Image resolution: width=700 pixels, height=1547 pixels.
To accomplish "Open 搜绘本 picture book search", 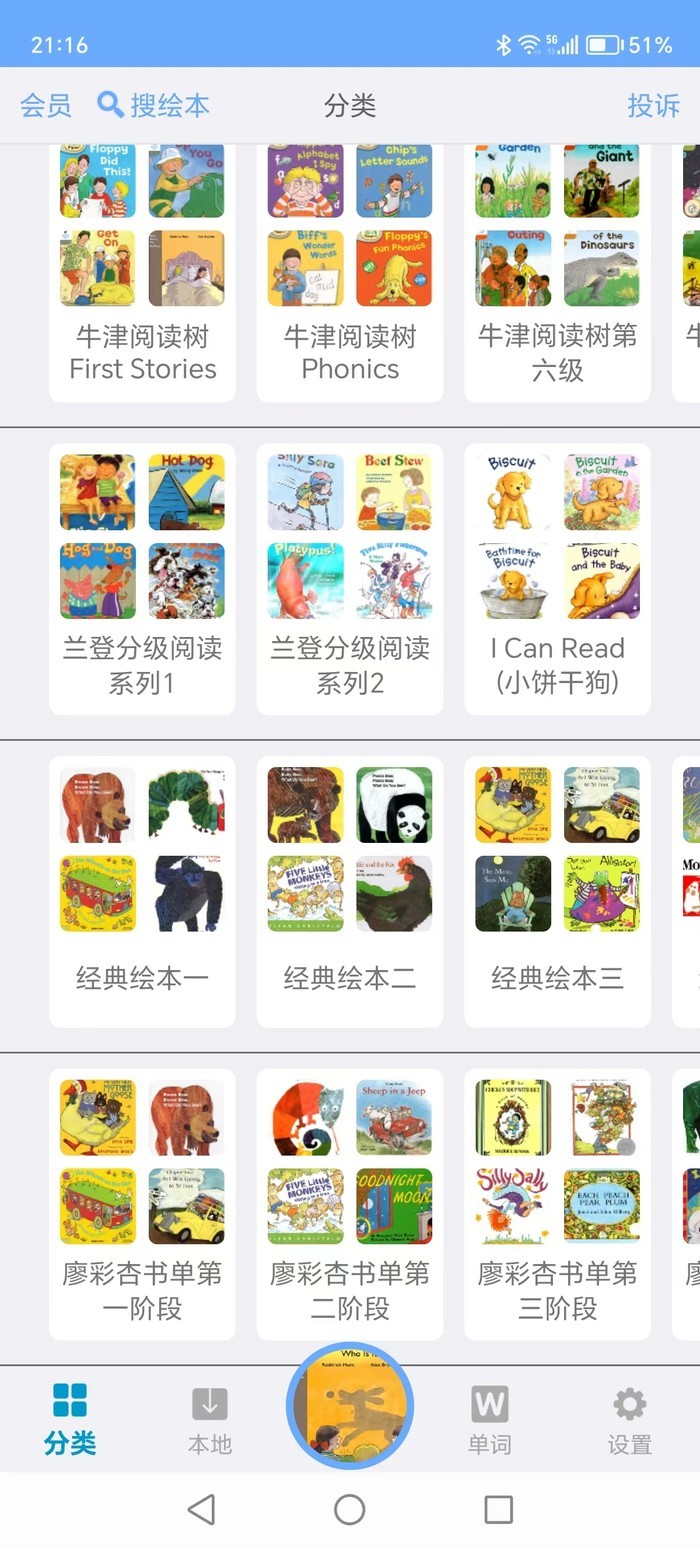I will tap(153, 105).
